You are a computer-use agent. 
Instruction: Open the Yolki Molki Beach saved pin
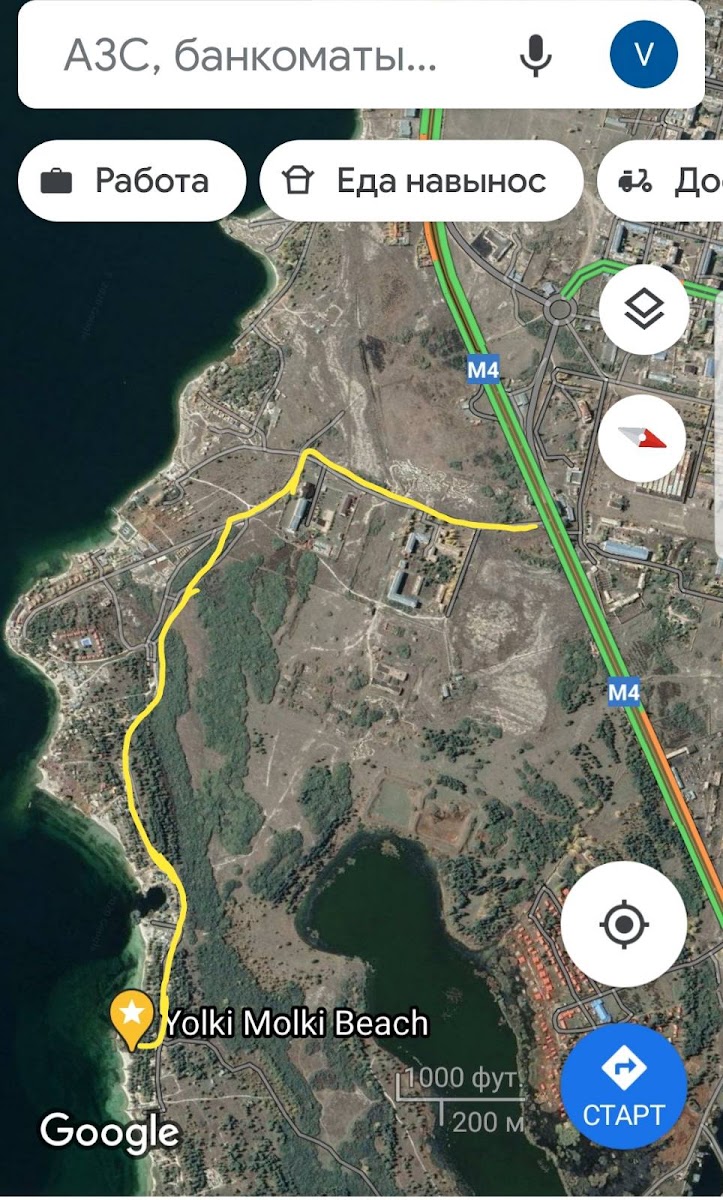point(133,1019)
